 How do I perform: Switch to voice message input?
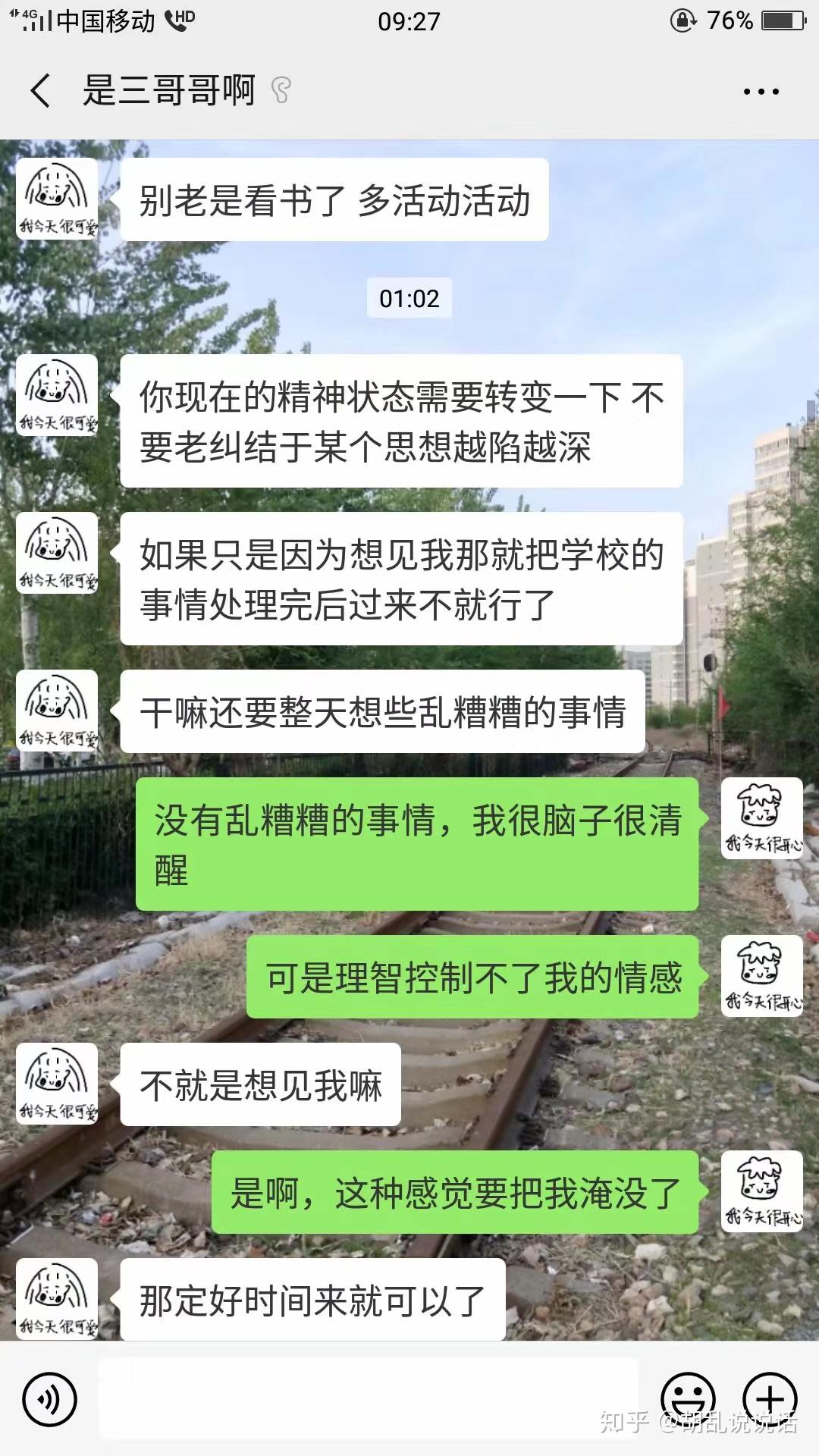click(49, 1399)
